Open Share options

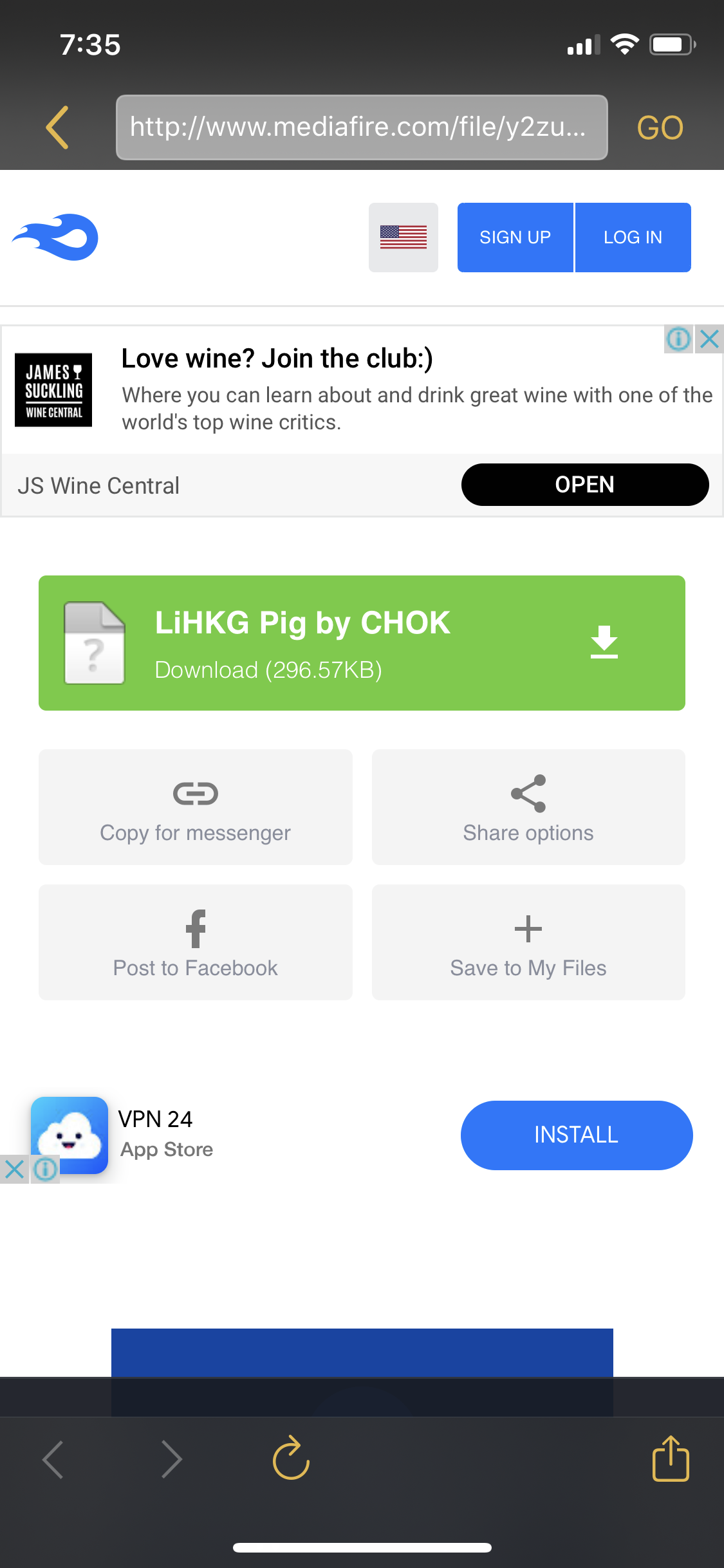tap(528, 807)
